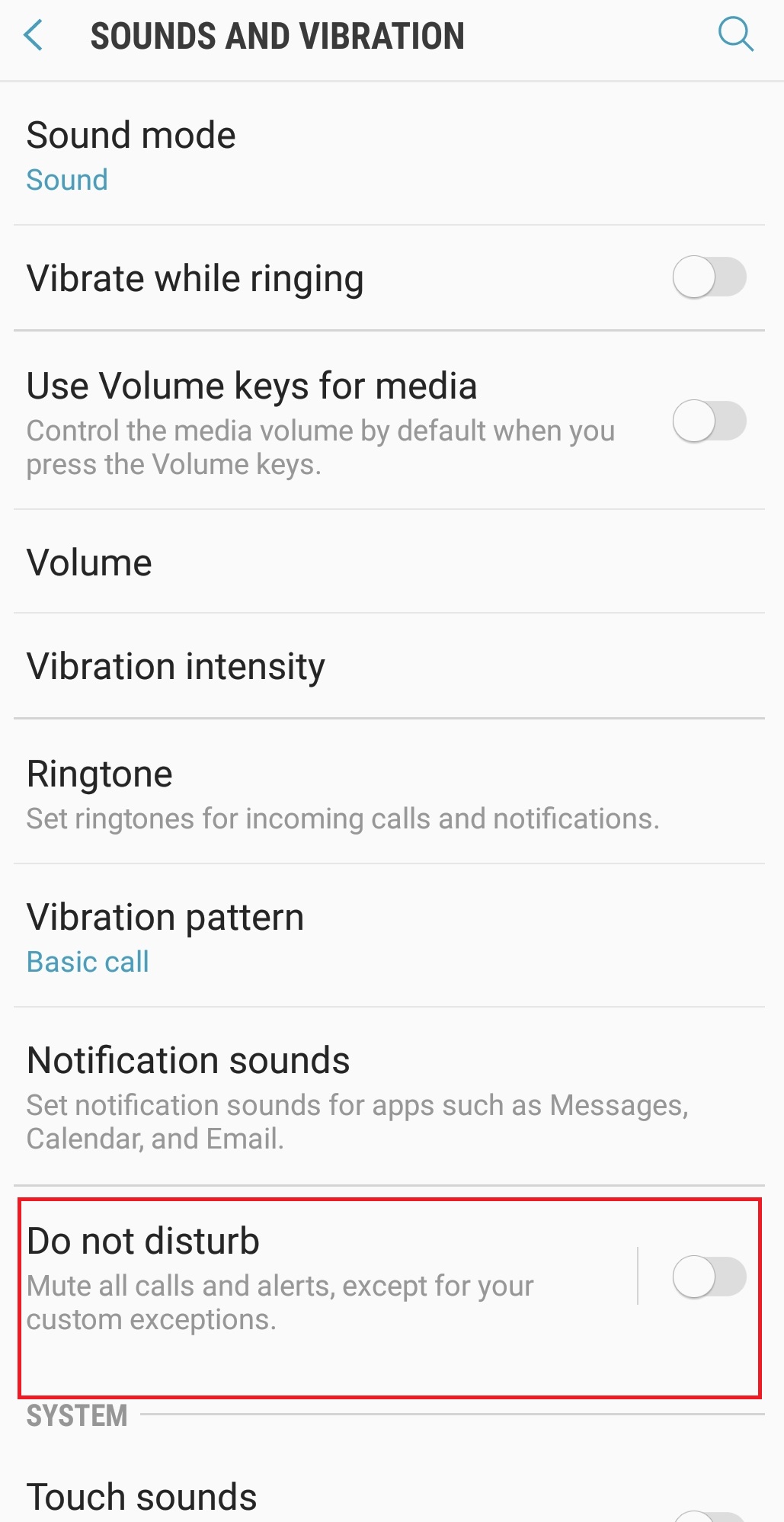Select the Vibration pattern row
The width and height of the screenshot is (784, 1522).
(389, 936)
